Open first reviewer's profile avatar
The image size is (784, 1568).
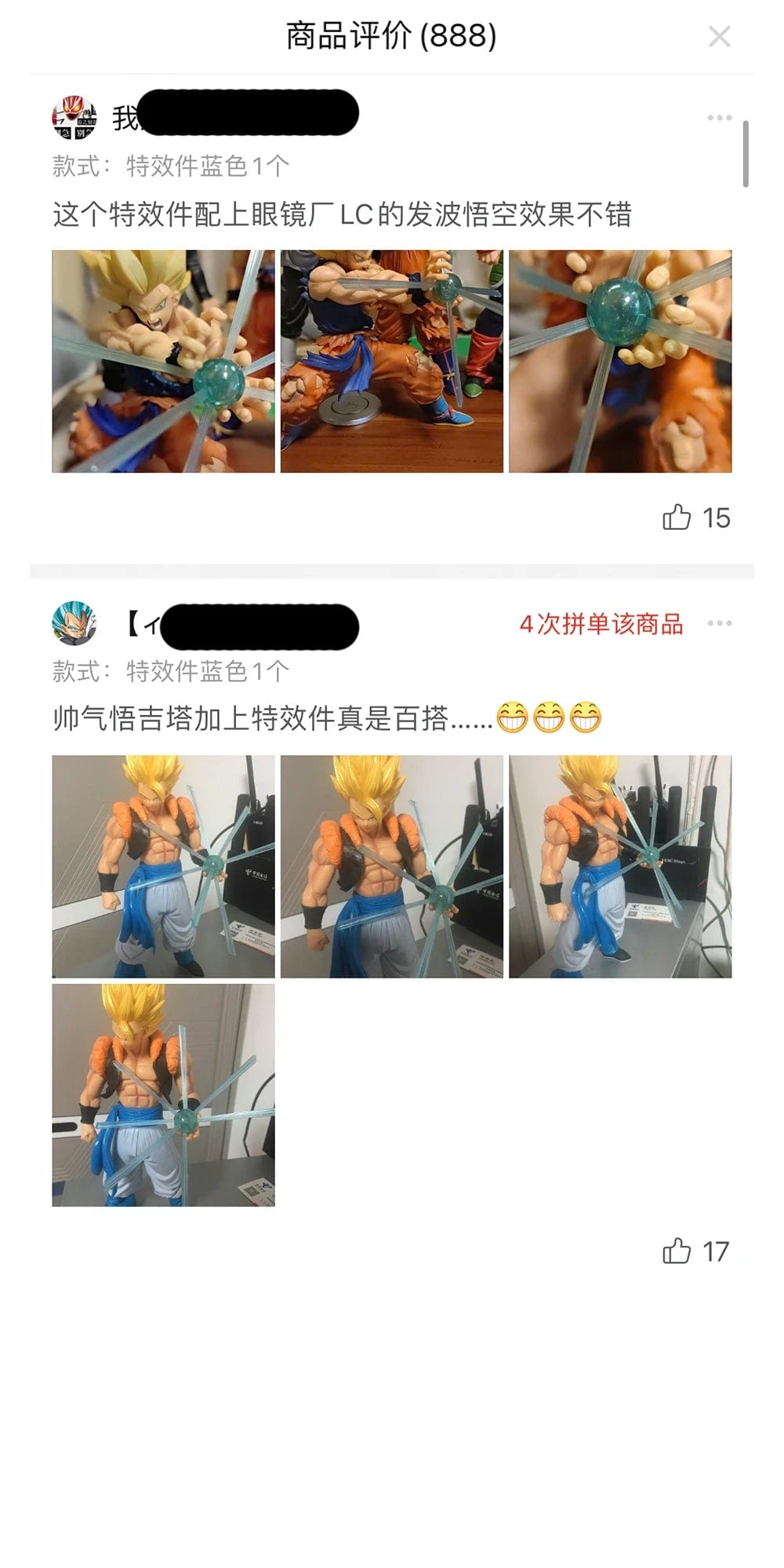[x=74, y=119]
